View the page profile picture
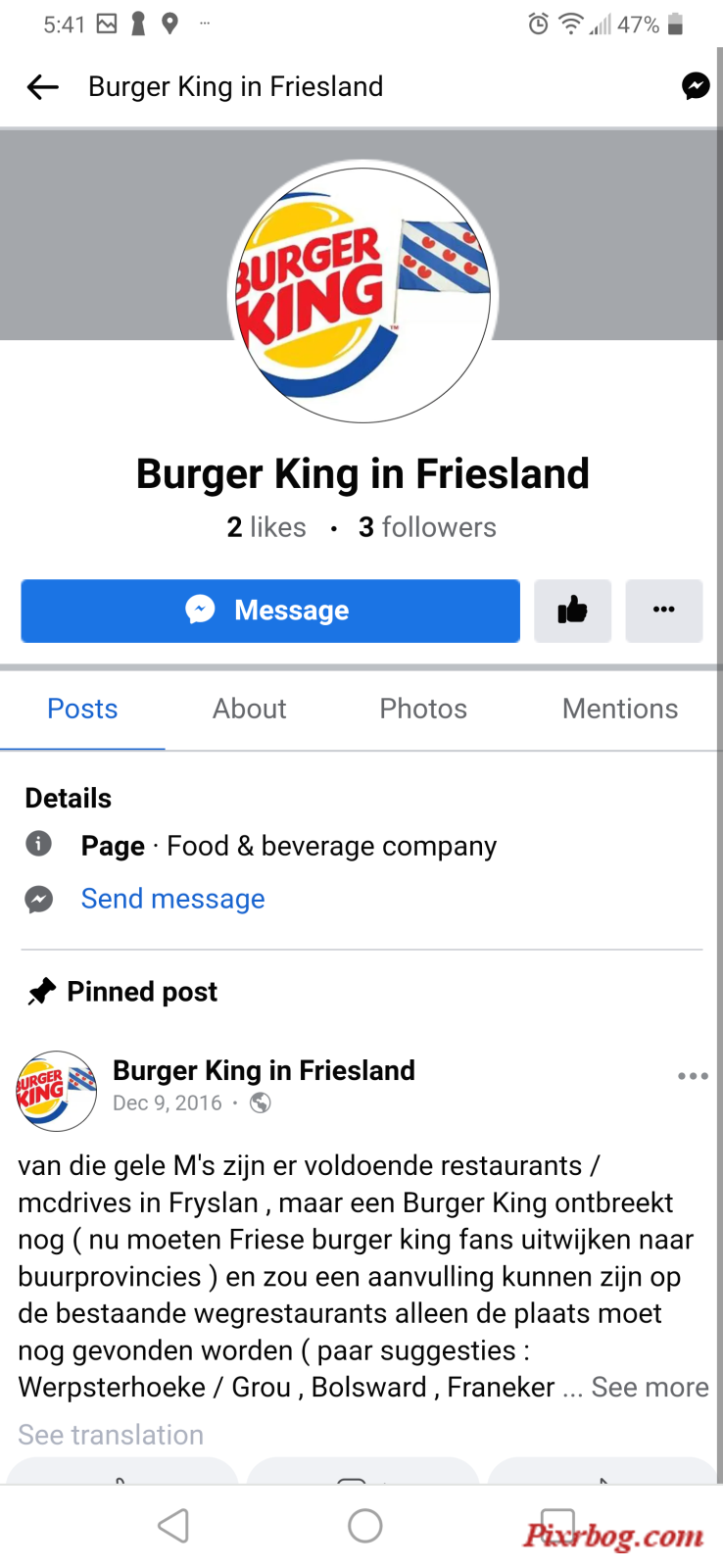 click(x=362, y=292)
